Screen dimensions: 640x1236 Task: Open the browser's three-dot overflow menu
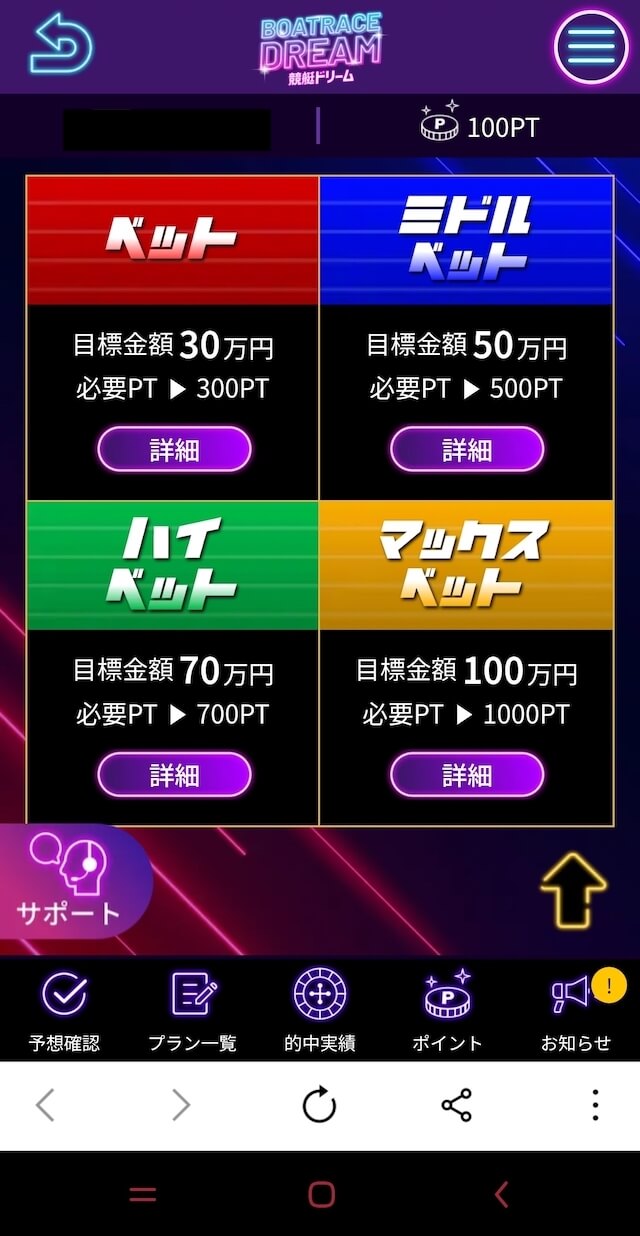(595, 1105)
